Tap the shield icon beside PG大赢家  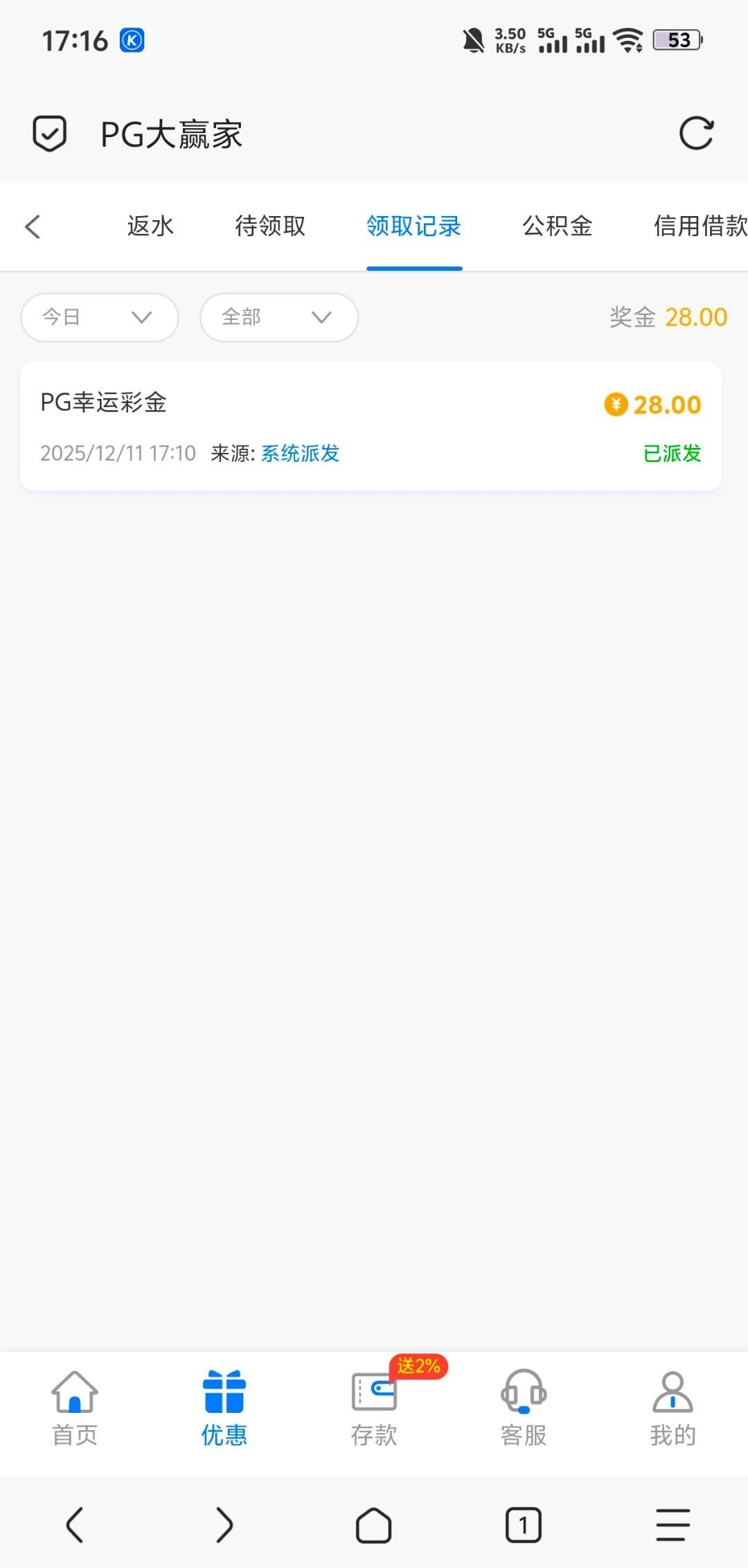pyautogui.click(x=50, y=134)
